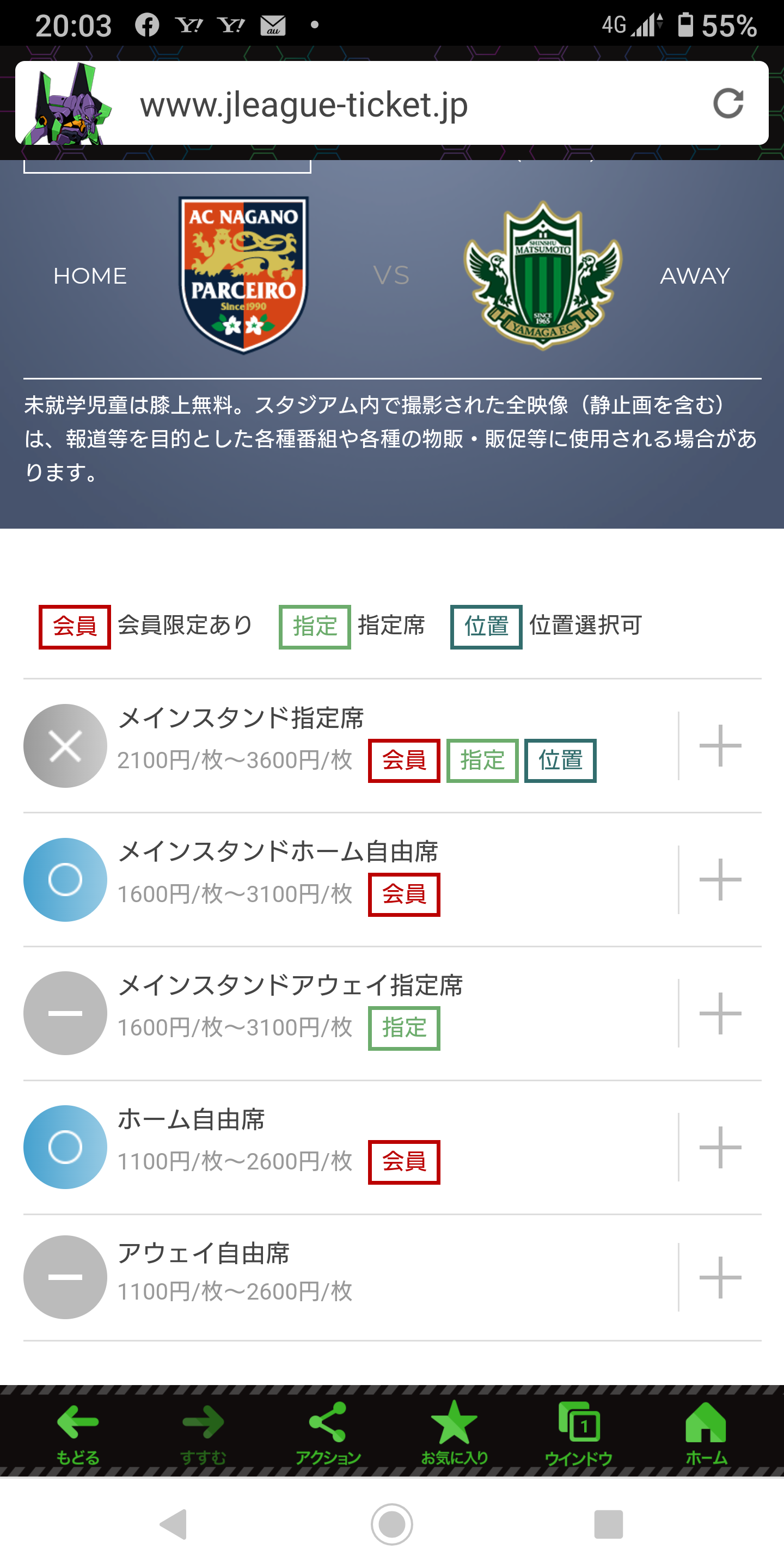Image resolution: width=784 pixels, height=1568 pixels.
Task: Go to the browser ホーム page
Action: (706, 1433)
